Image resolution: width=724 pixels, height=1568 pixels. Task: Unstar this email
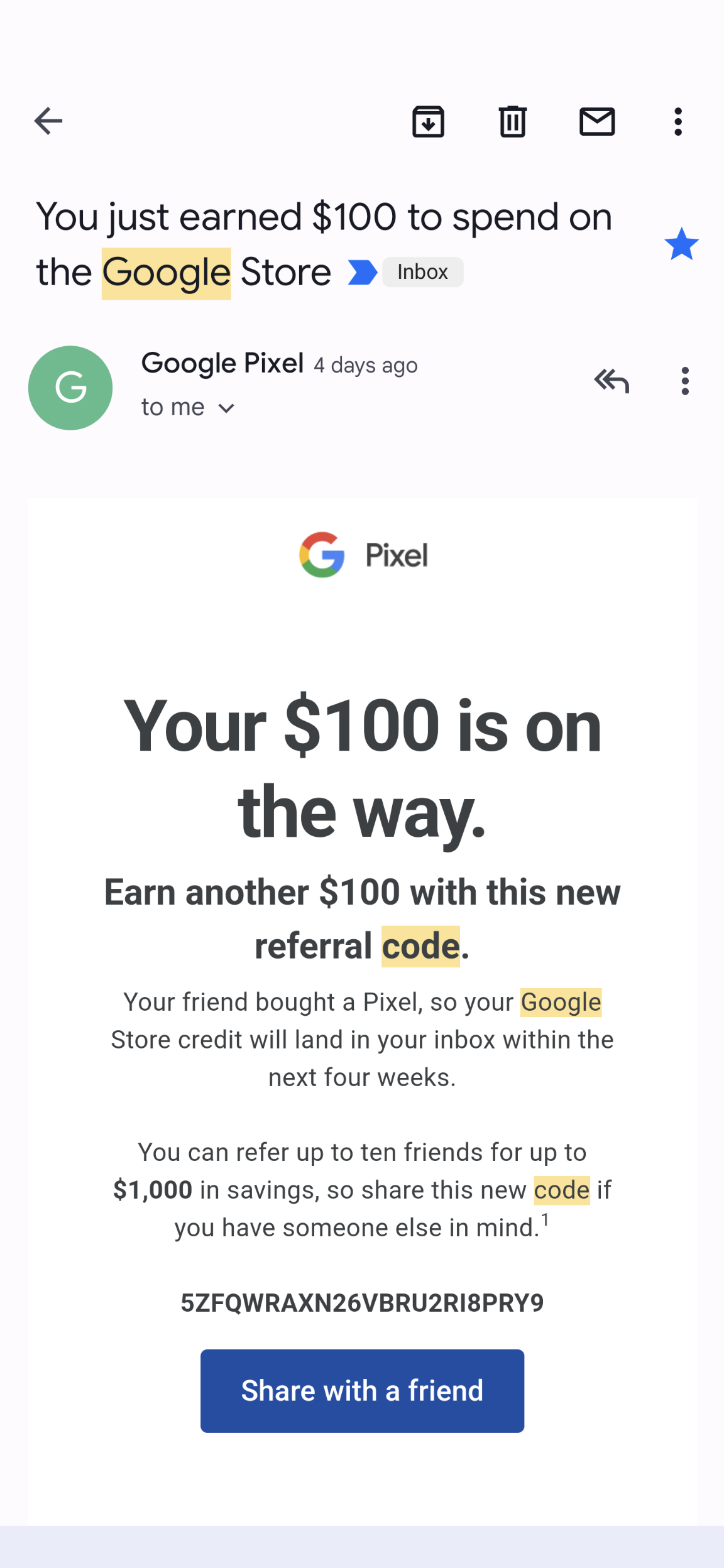[x=681, y=244]
